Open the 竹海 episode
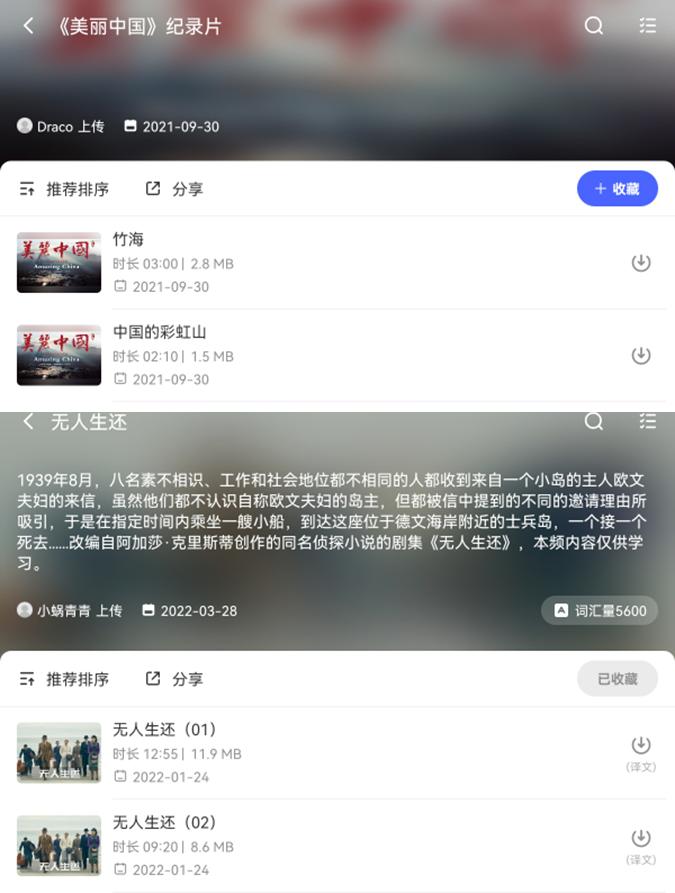 coord(128,240)
